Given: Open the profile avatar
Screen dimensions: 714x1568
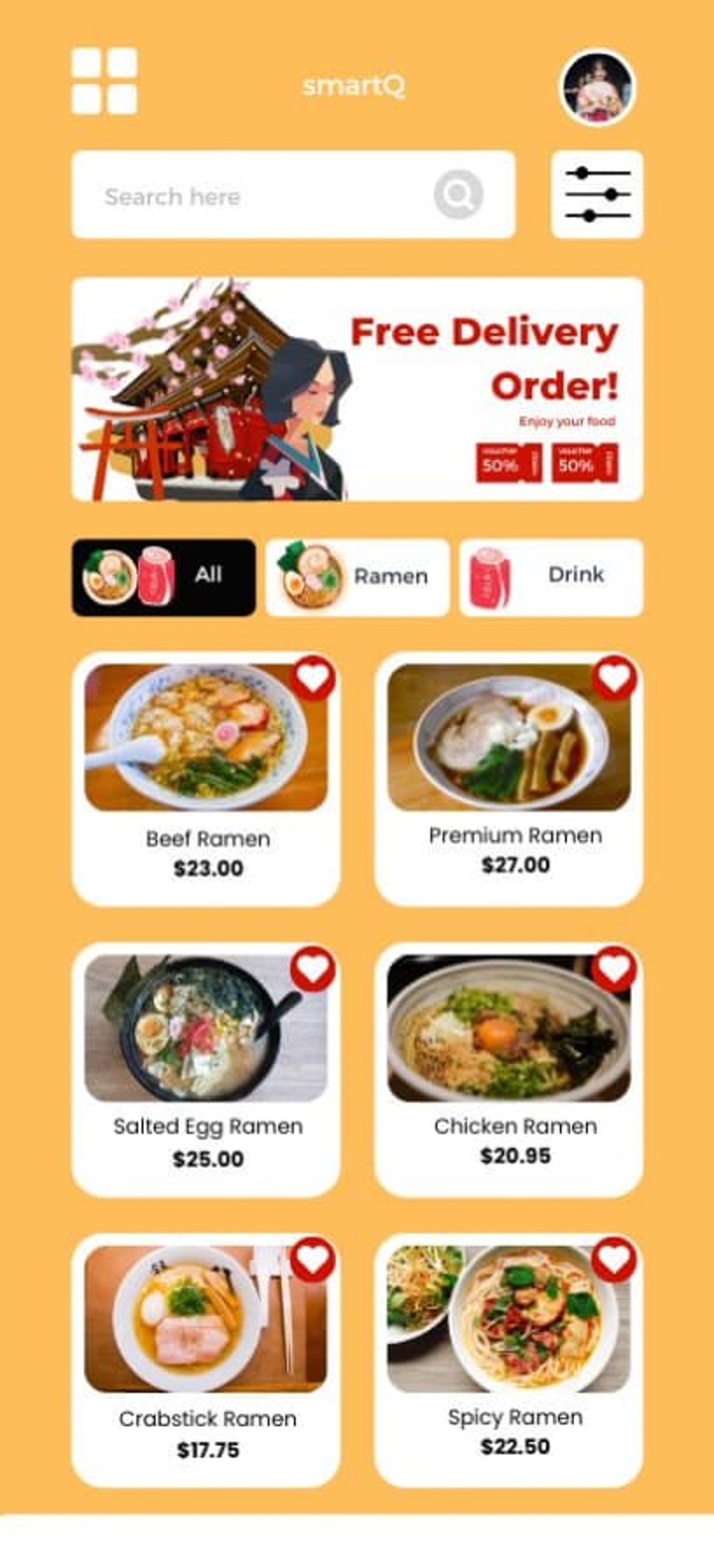Looking at the screenshot, I should (x=596, y=88).
